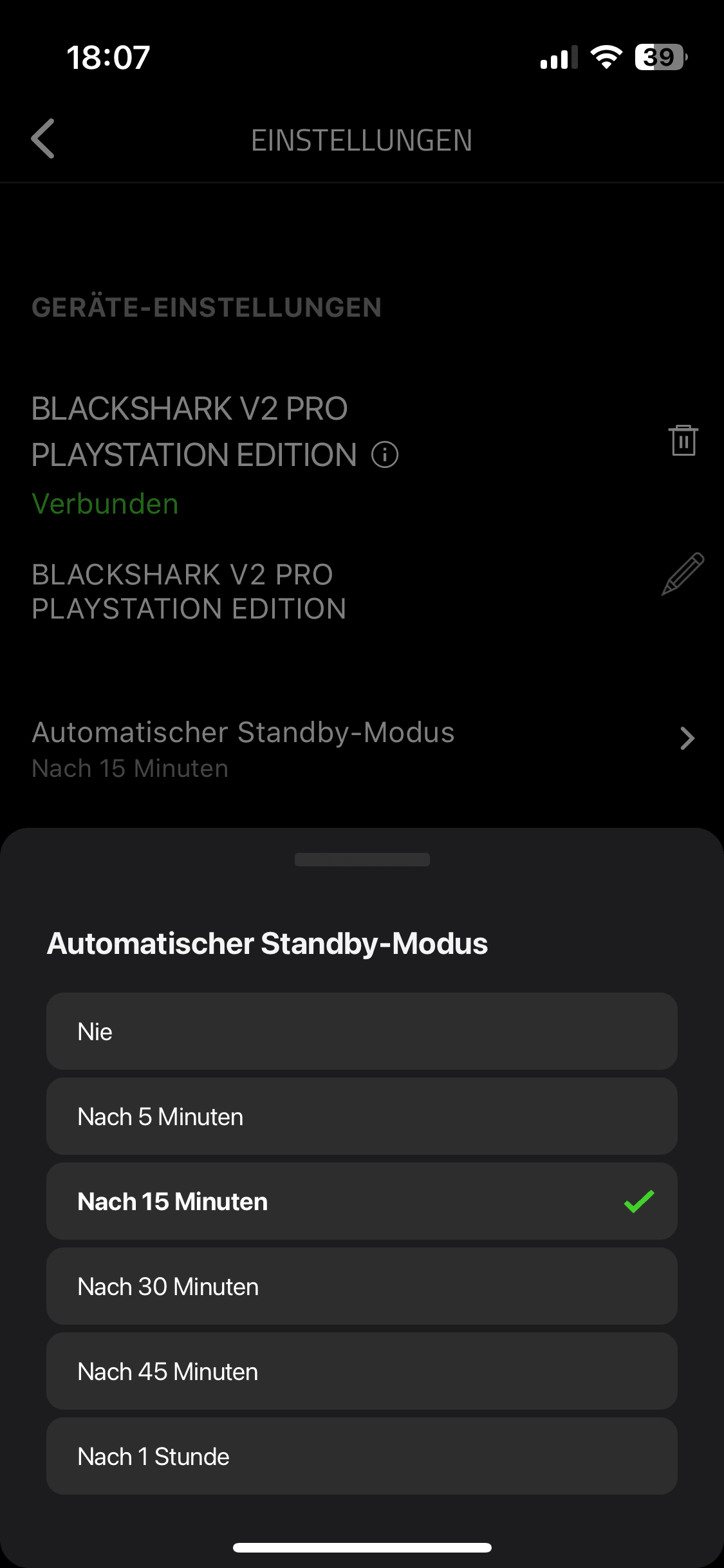Open info for Blackshark V2 Pro
Image resolution: width=724 pixels, height=1568 pixels.
pos(385,455)
